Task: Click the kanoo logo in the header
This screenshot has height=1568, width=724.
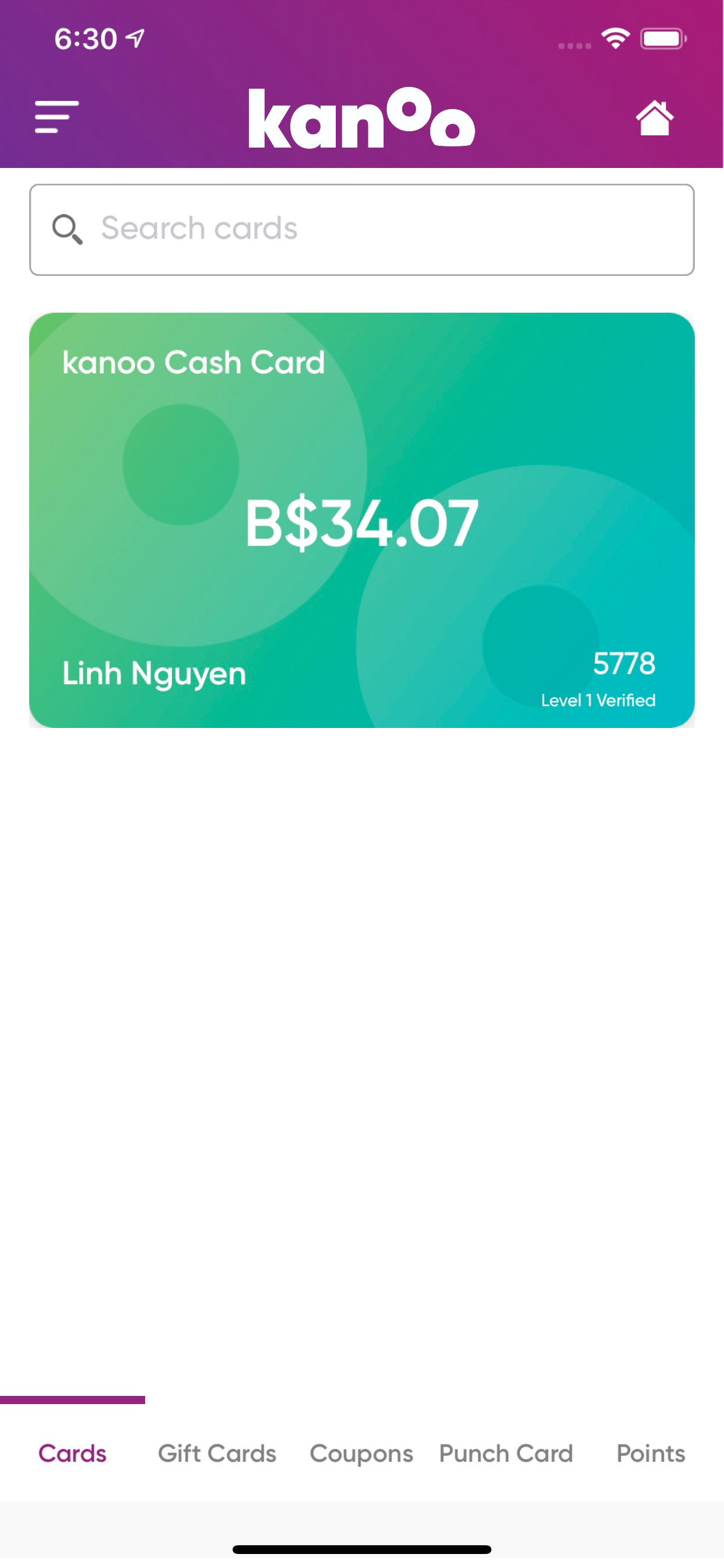Action: 361,120
